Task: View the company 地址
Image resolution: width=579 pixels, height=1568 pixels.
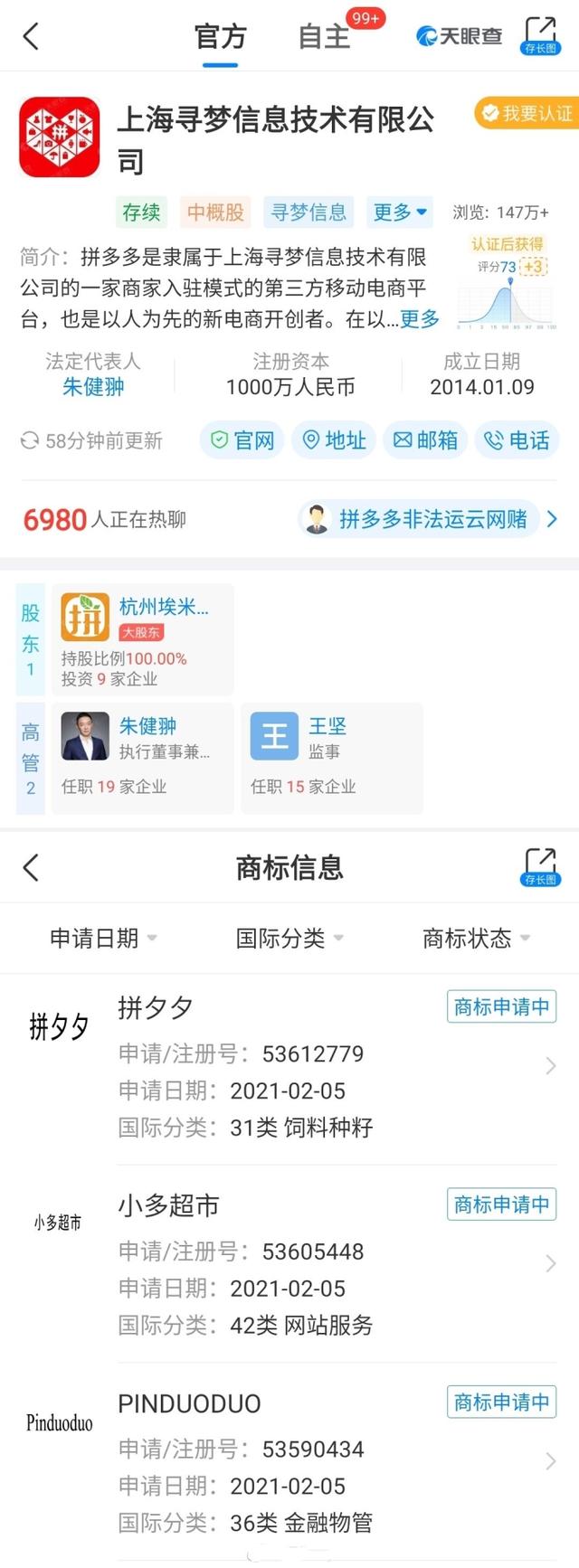Action: 334,440
